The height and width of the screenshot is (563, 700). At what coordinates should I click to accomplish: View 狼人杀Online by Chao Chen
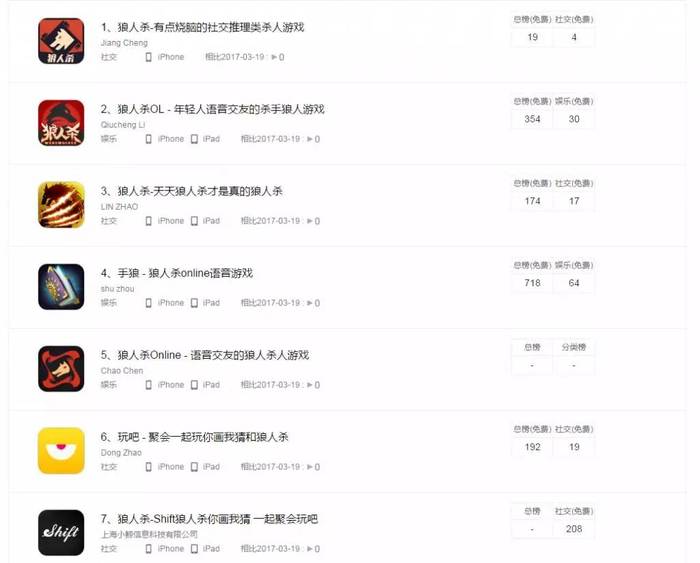click(x=213, y=355)
